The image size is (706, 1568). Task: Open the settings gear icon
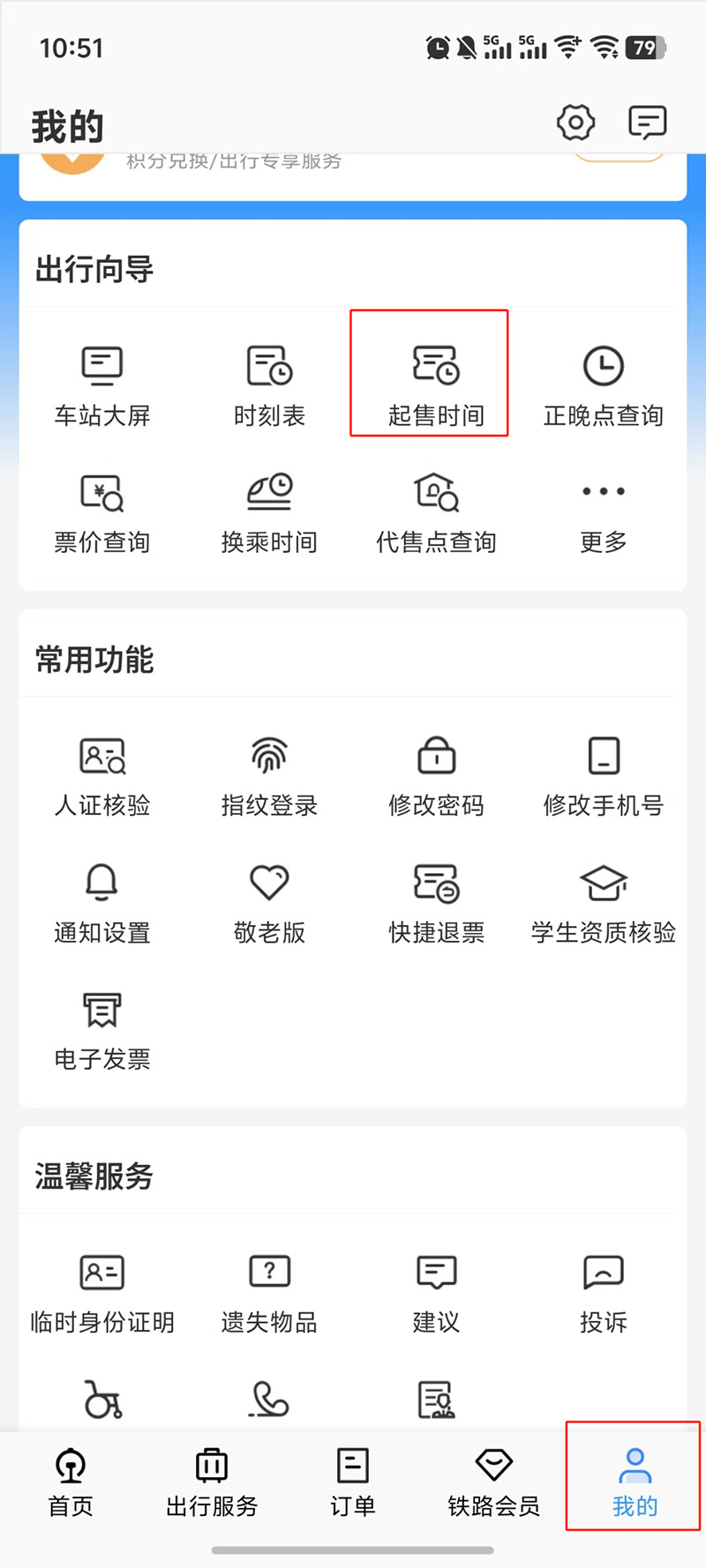click(x=575, y=123)
